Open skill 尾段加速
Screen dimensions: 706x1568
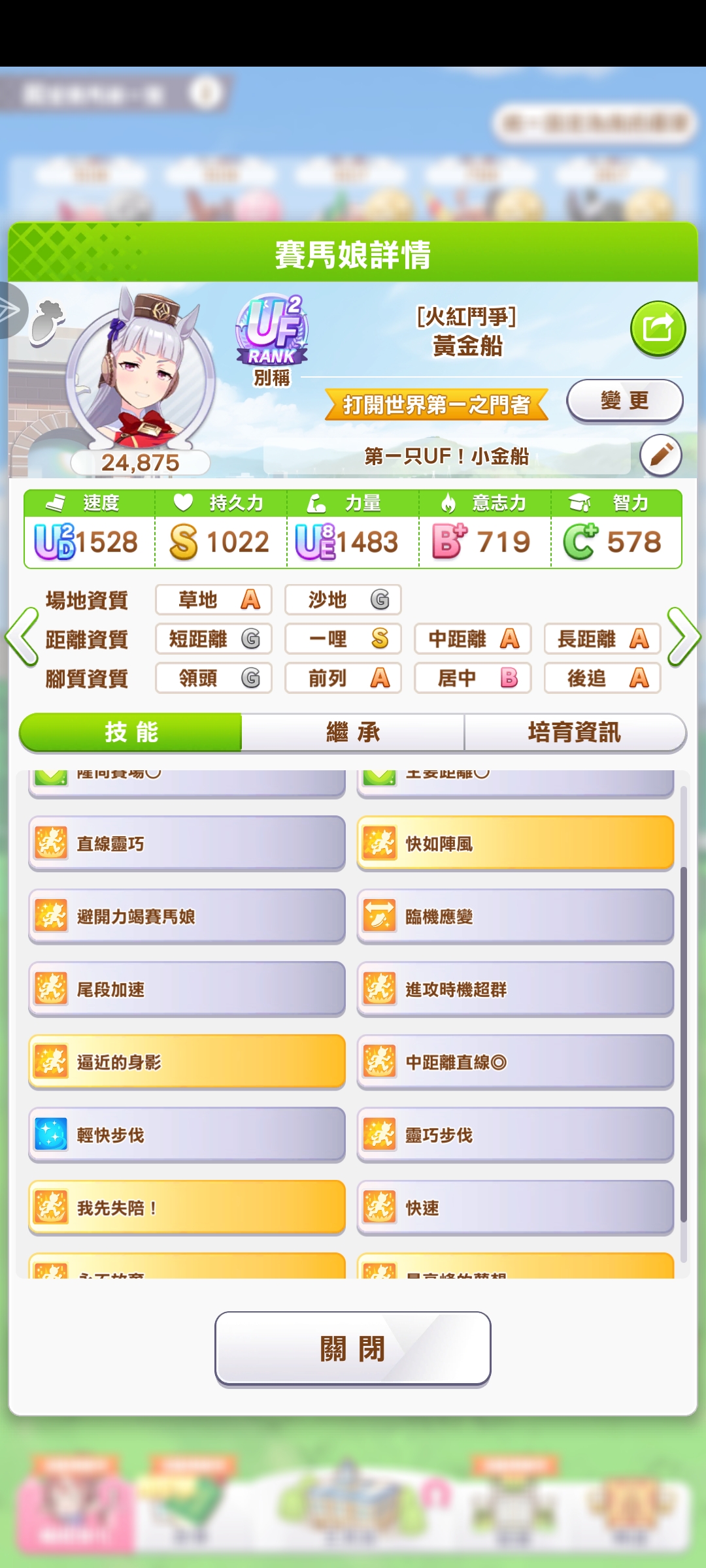(x=187, y=989)
